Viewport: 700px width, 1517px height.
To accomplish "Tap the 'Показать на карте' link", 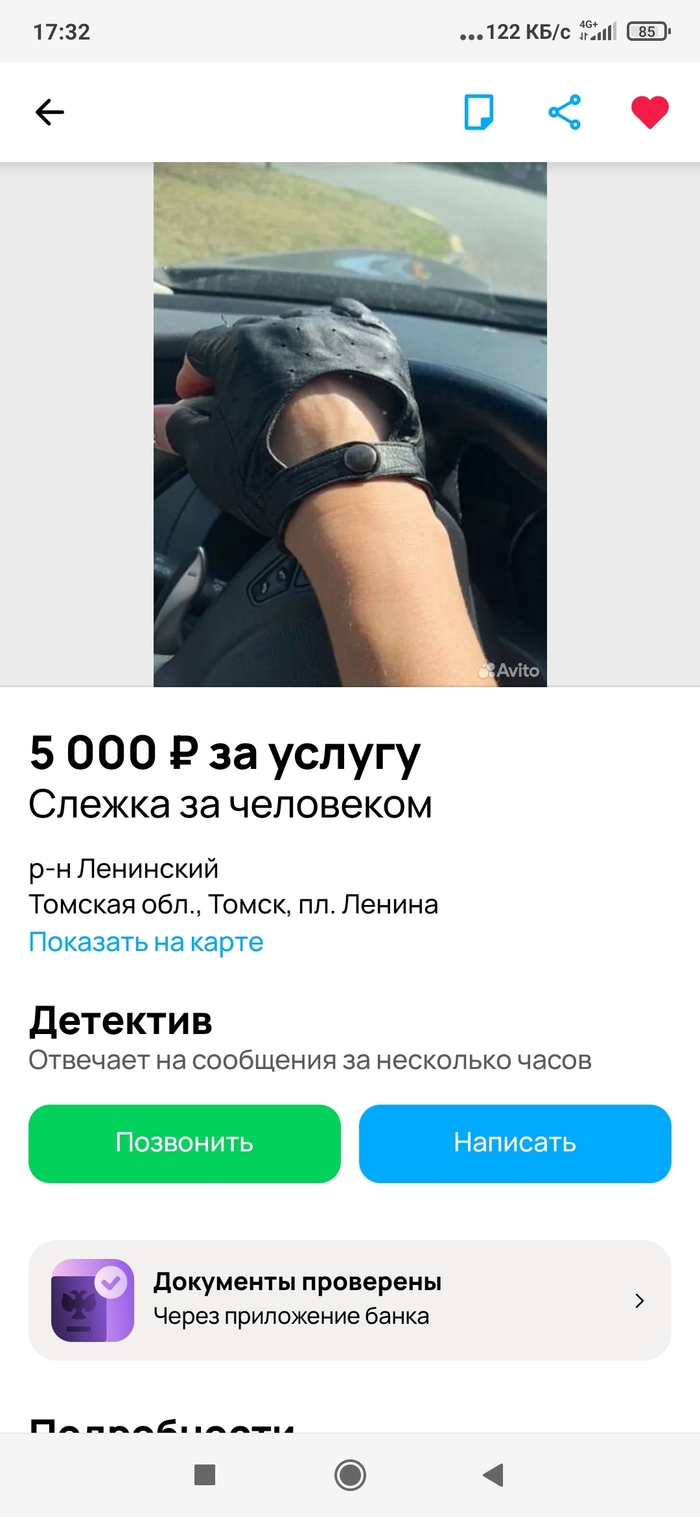I will coord(146,942).
